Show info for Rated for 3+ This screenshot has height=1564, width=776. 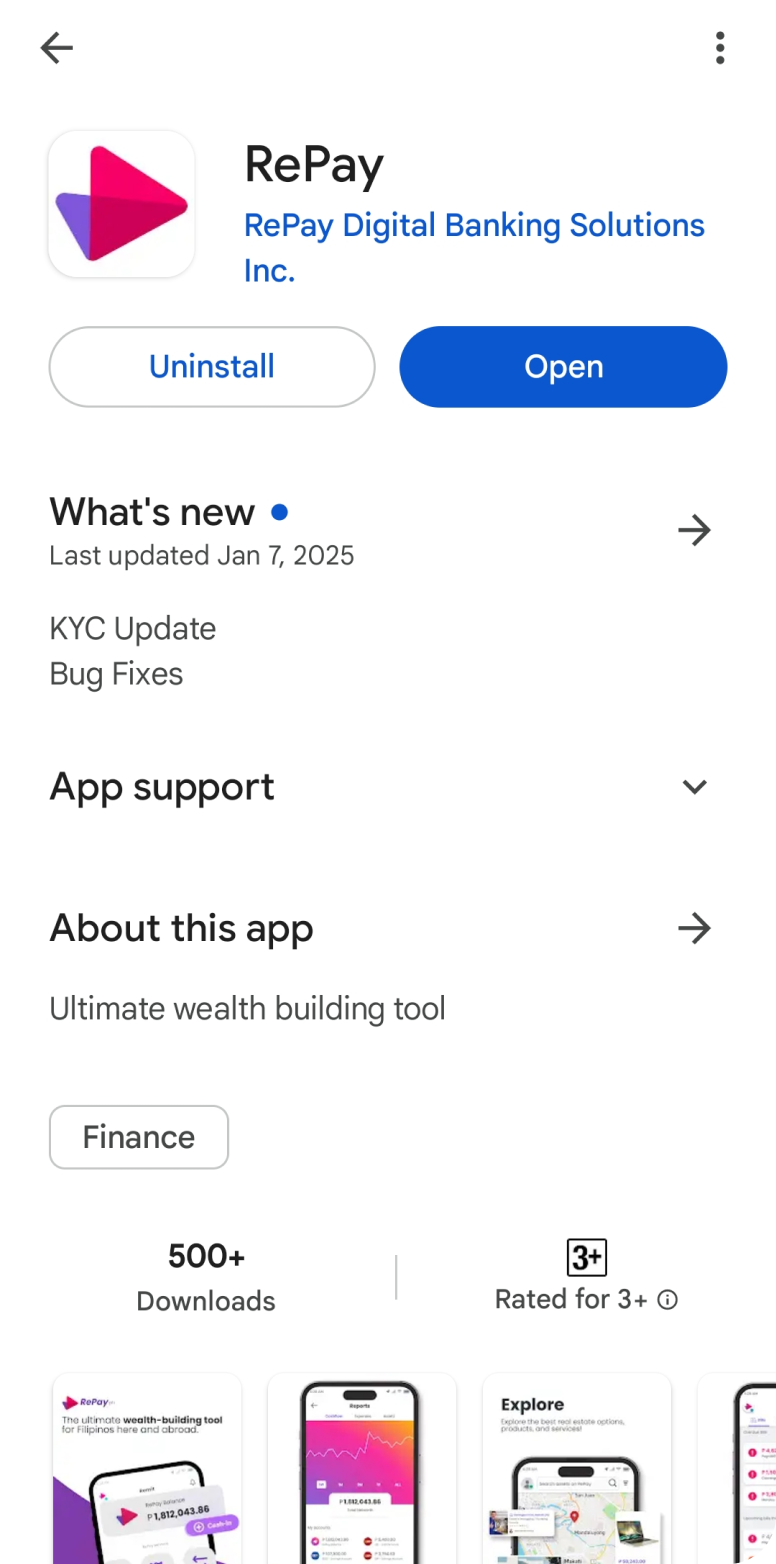click(668, 1300)
